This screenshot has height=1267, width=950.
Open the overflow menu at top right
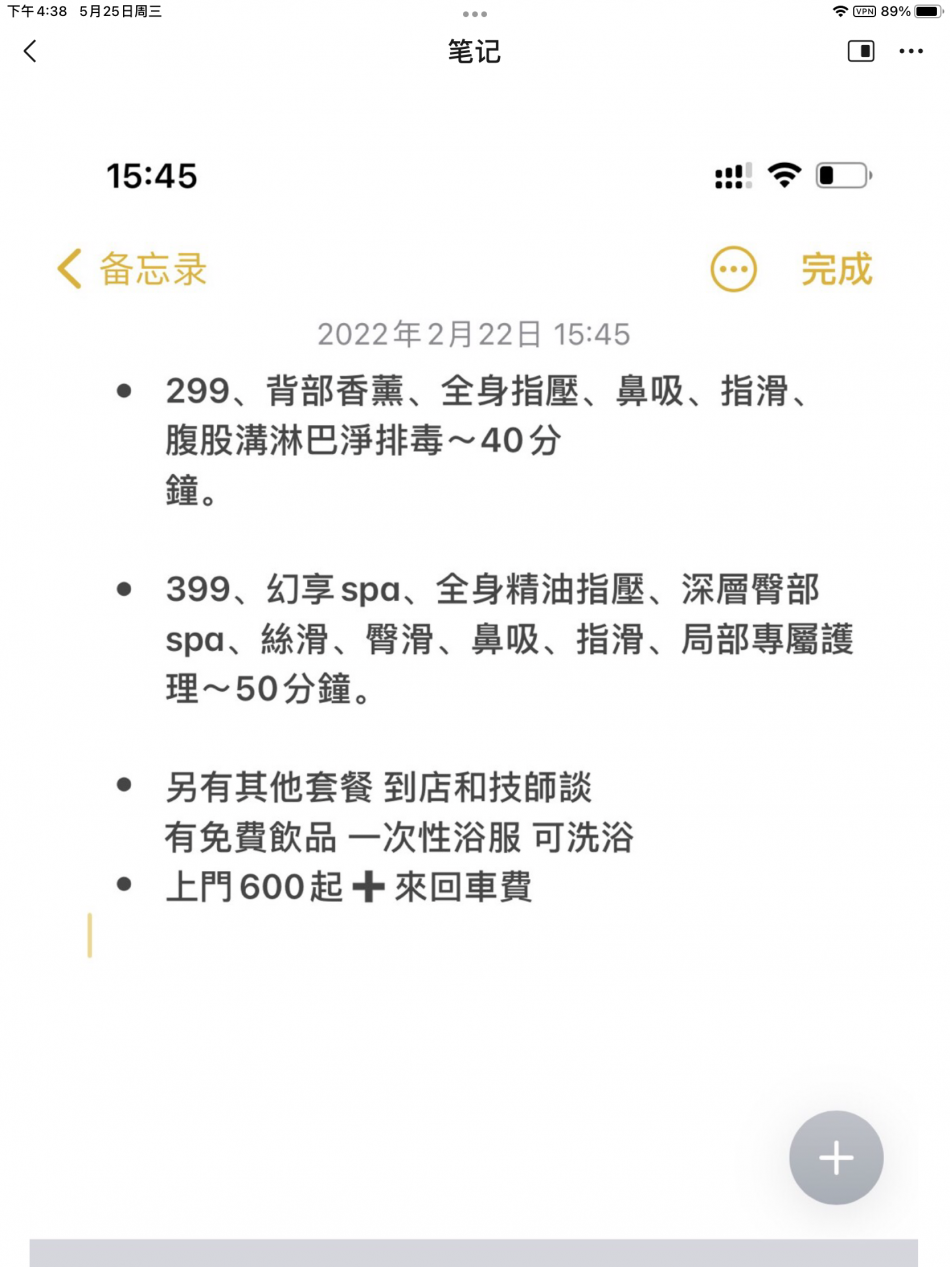[911, 51]
